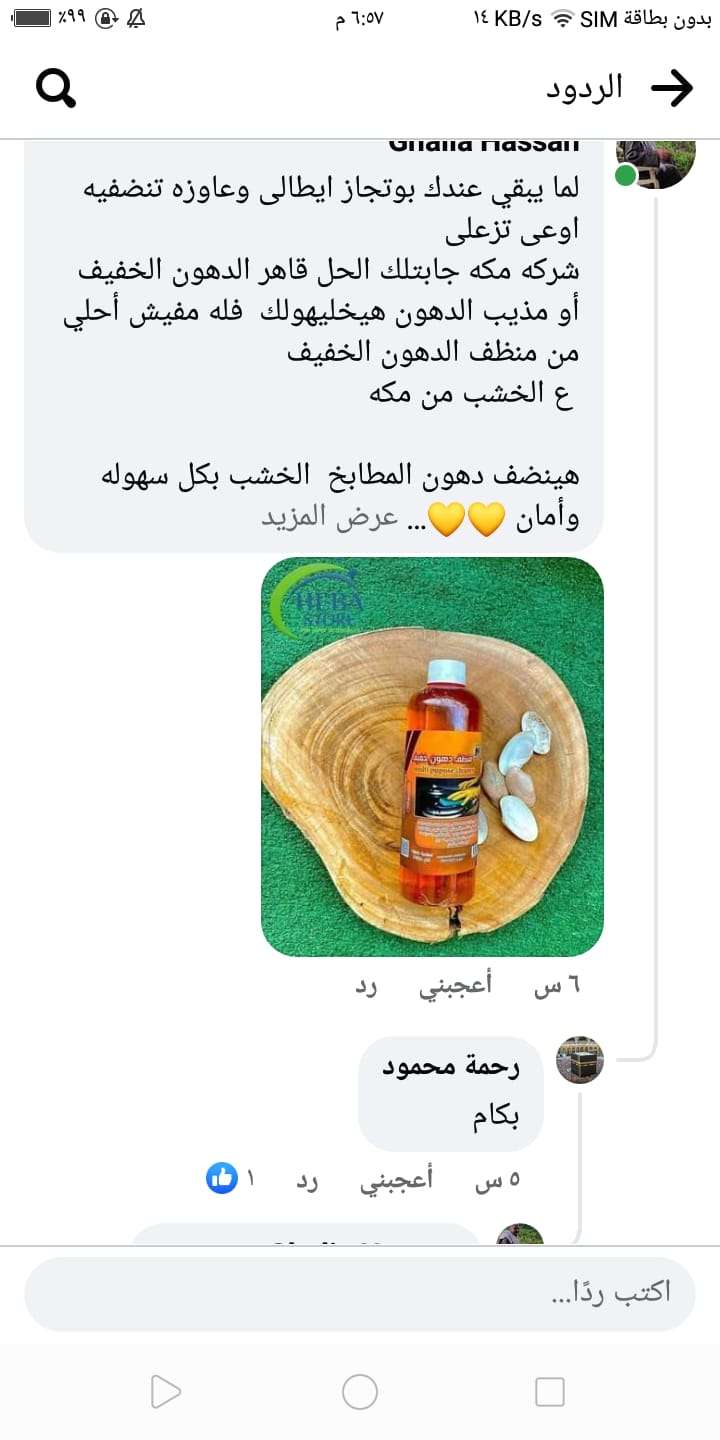Open system recent apps

(550, 1391)
